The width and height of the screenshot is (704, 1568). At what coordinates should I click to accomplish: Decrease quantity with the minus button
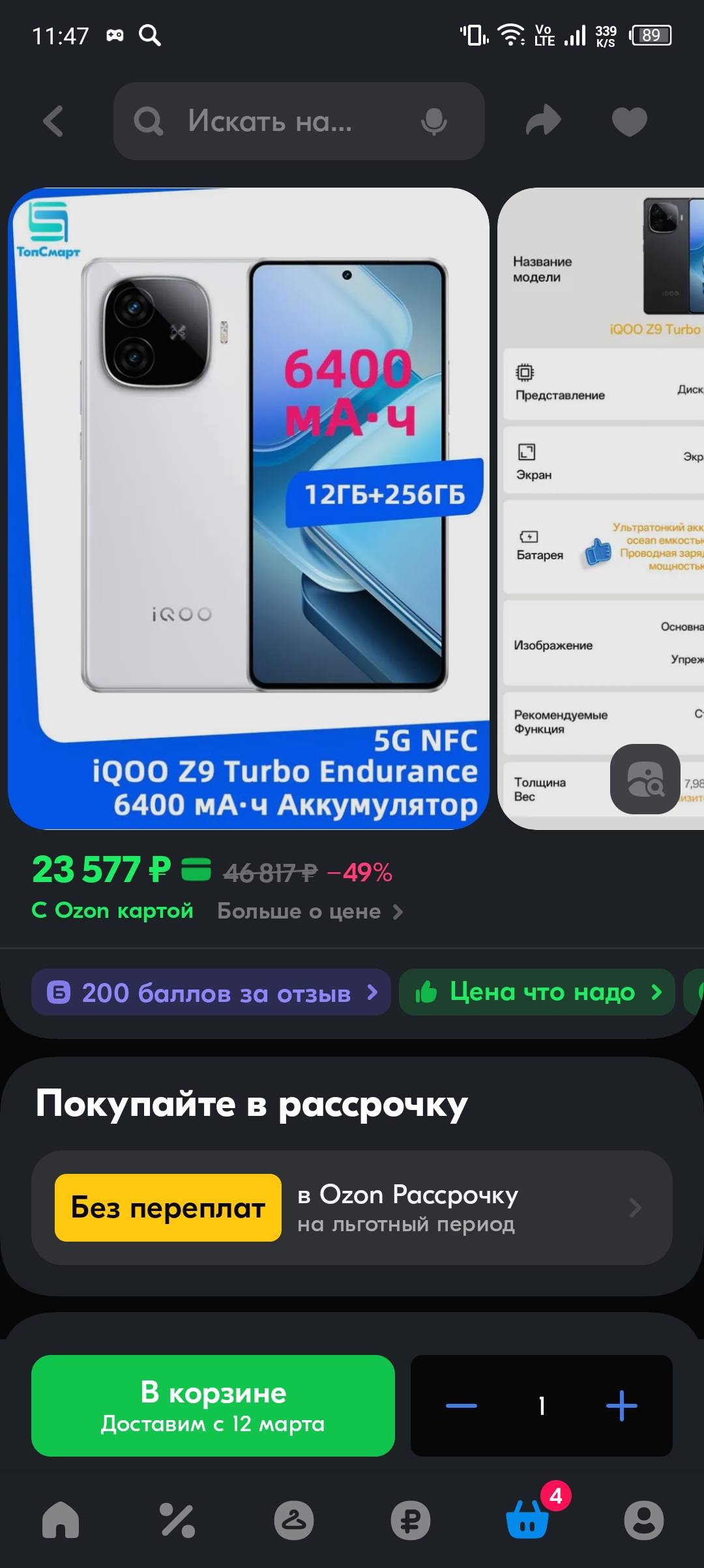[x=461, y=1406]
